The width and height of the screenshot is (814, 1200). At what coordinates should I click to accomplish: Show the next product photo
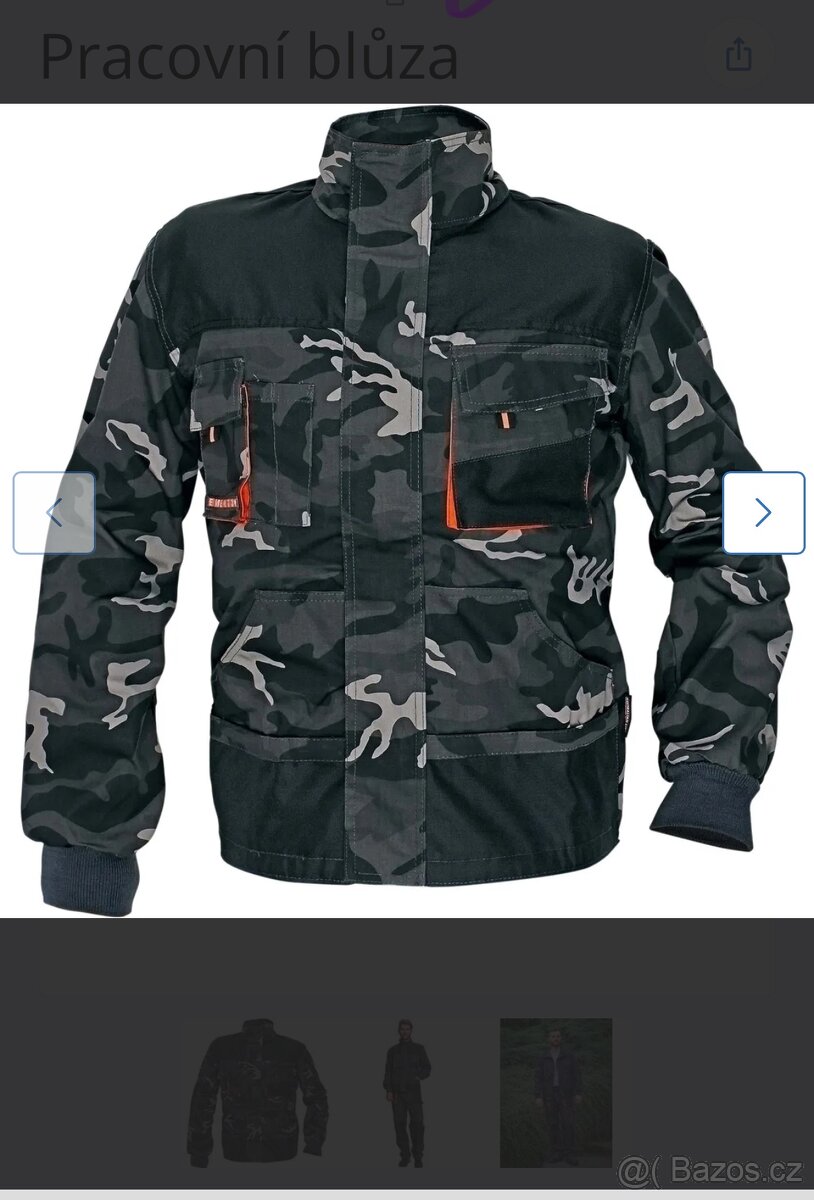tap(763, 513)
